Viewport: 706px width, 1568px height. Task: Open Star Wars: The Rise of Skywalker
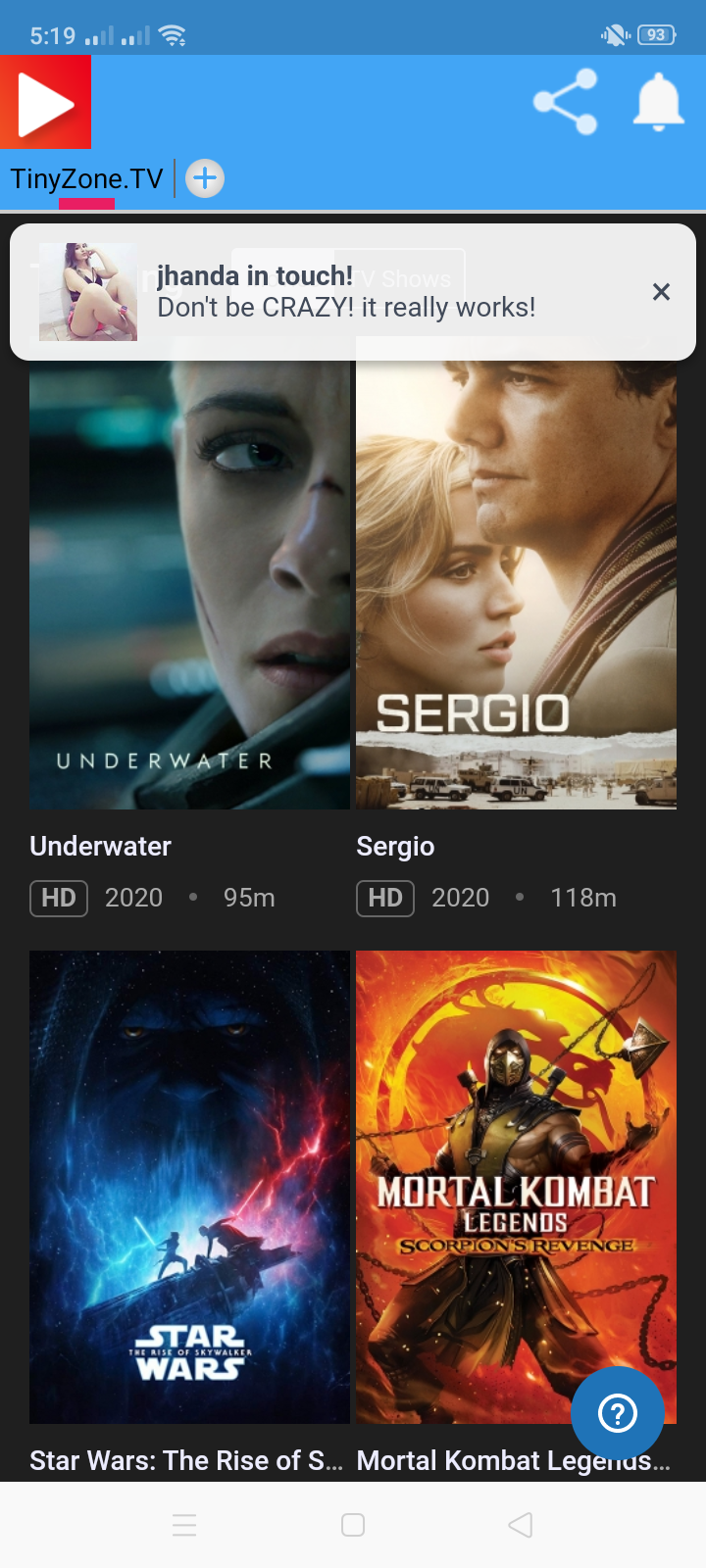tap(189, 1186)
